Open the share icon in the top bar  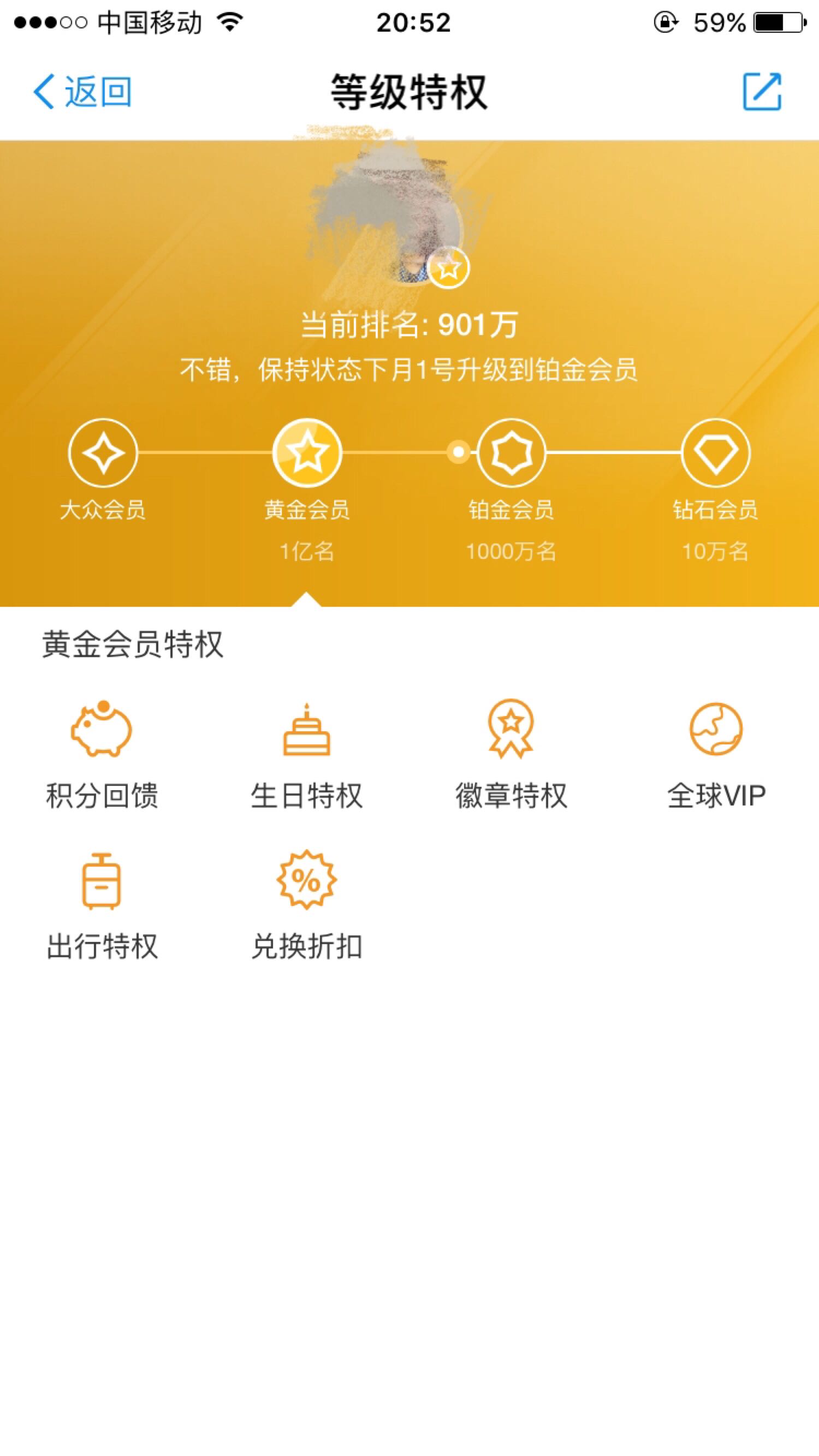tap(762, 92)
